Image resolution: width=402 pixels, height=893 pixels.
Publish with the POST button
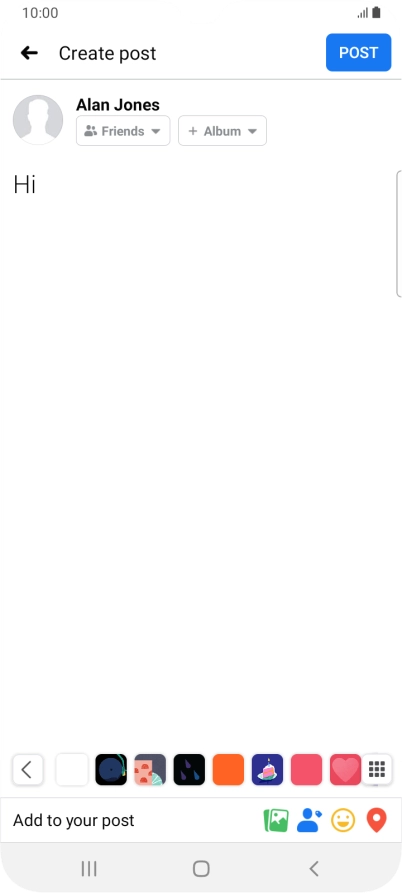click(359, 52)
